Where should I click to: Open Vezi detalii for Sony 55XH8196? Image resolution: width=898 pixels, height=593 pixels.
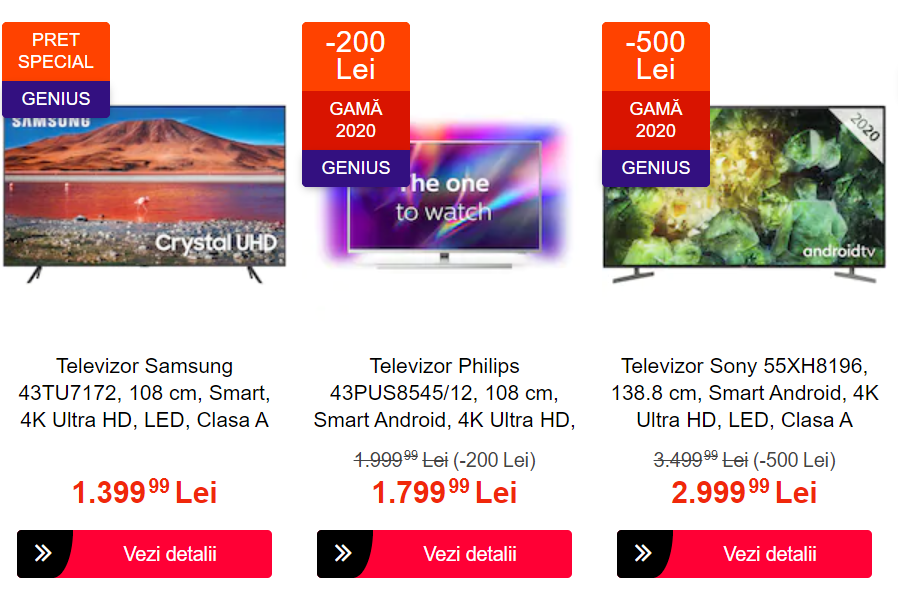(x=745, y=553)
